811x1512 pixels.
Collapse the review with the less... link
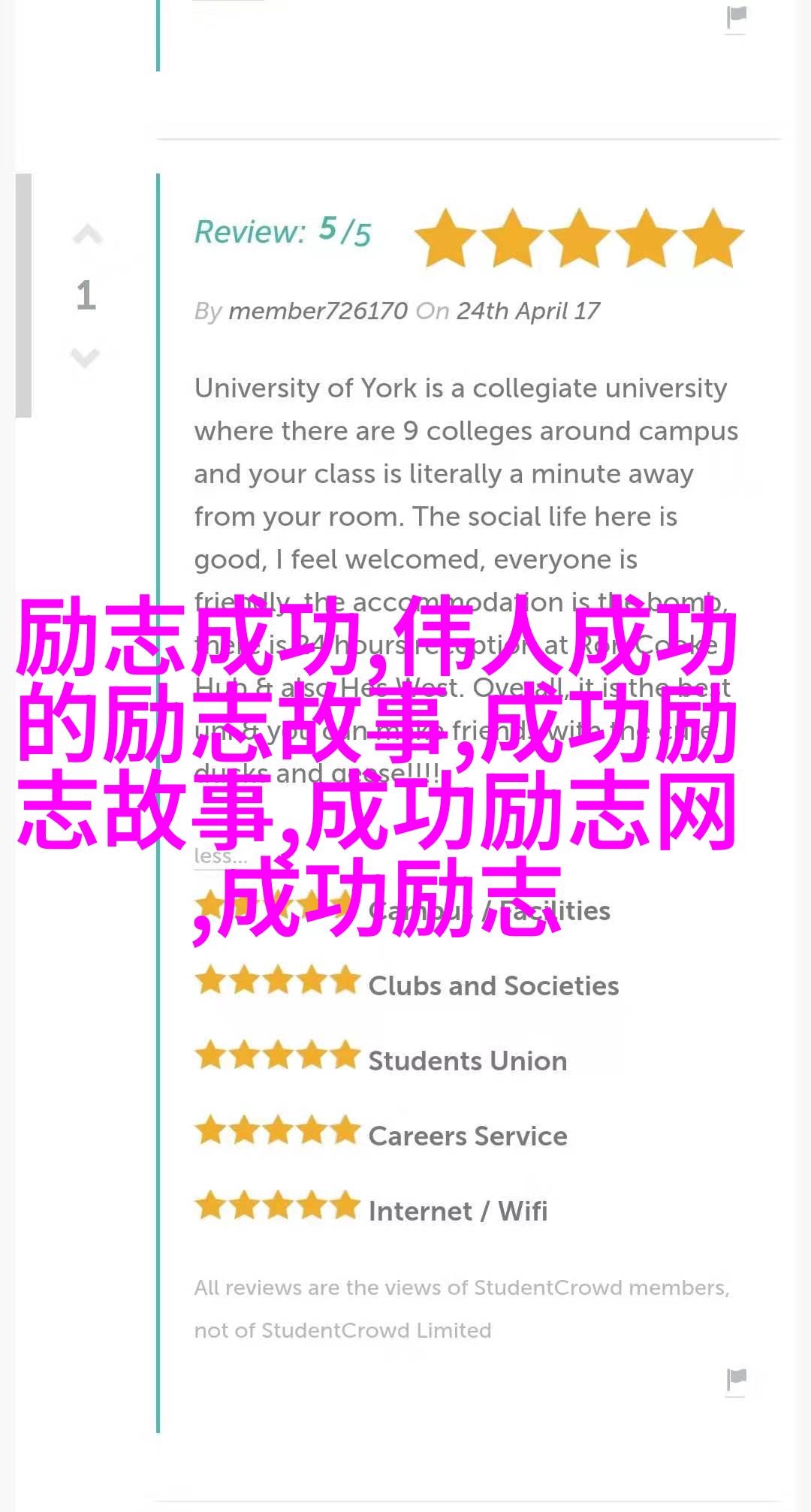pyautogui.click(x=220, y=857)
